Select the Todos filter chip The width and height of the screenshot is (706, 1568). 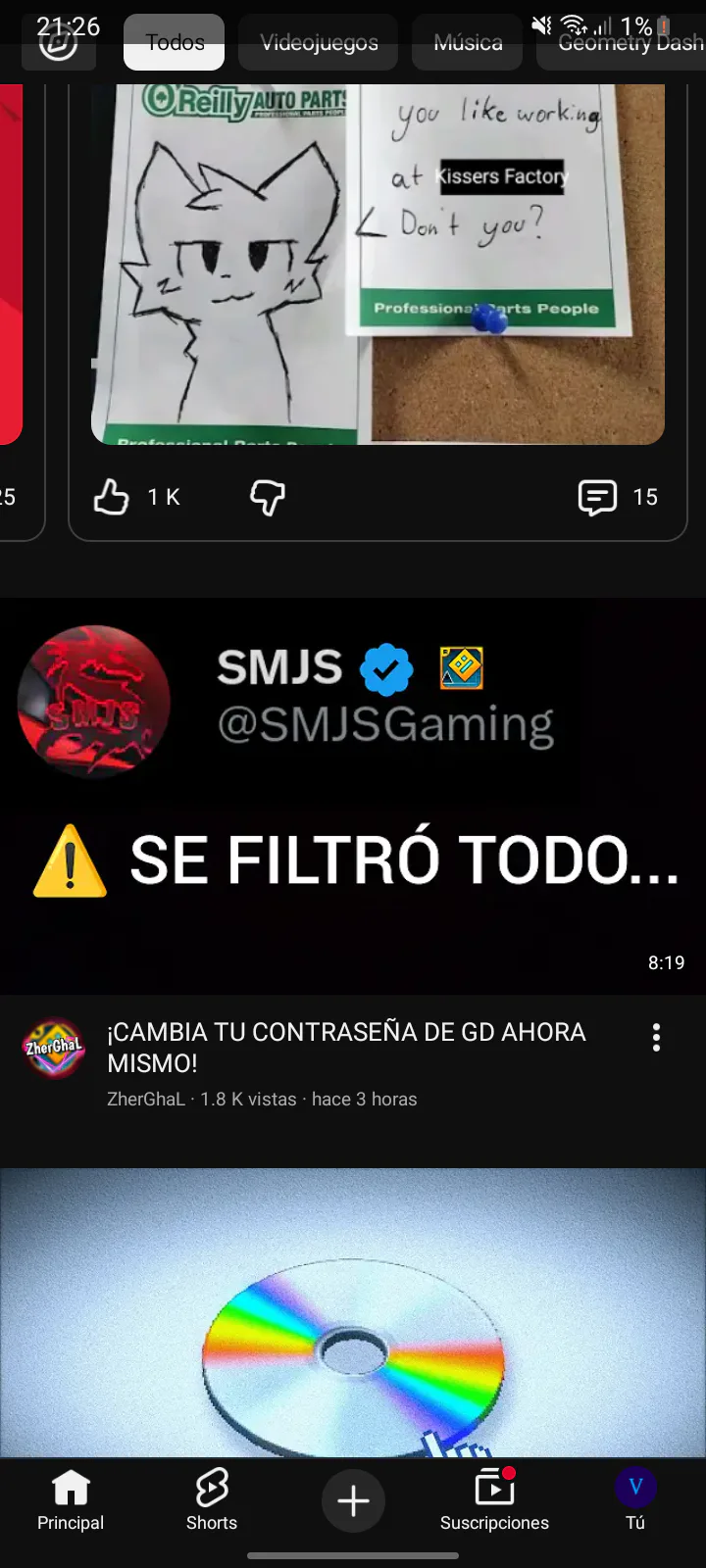point(175,43)
